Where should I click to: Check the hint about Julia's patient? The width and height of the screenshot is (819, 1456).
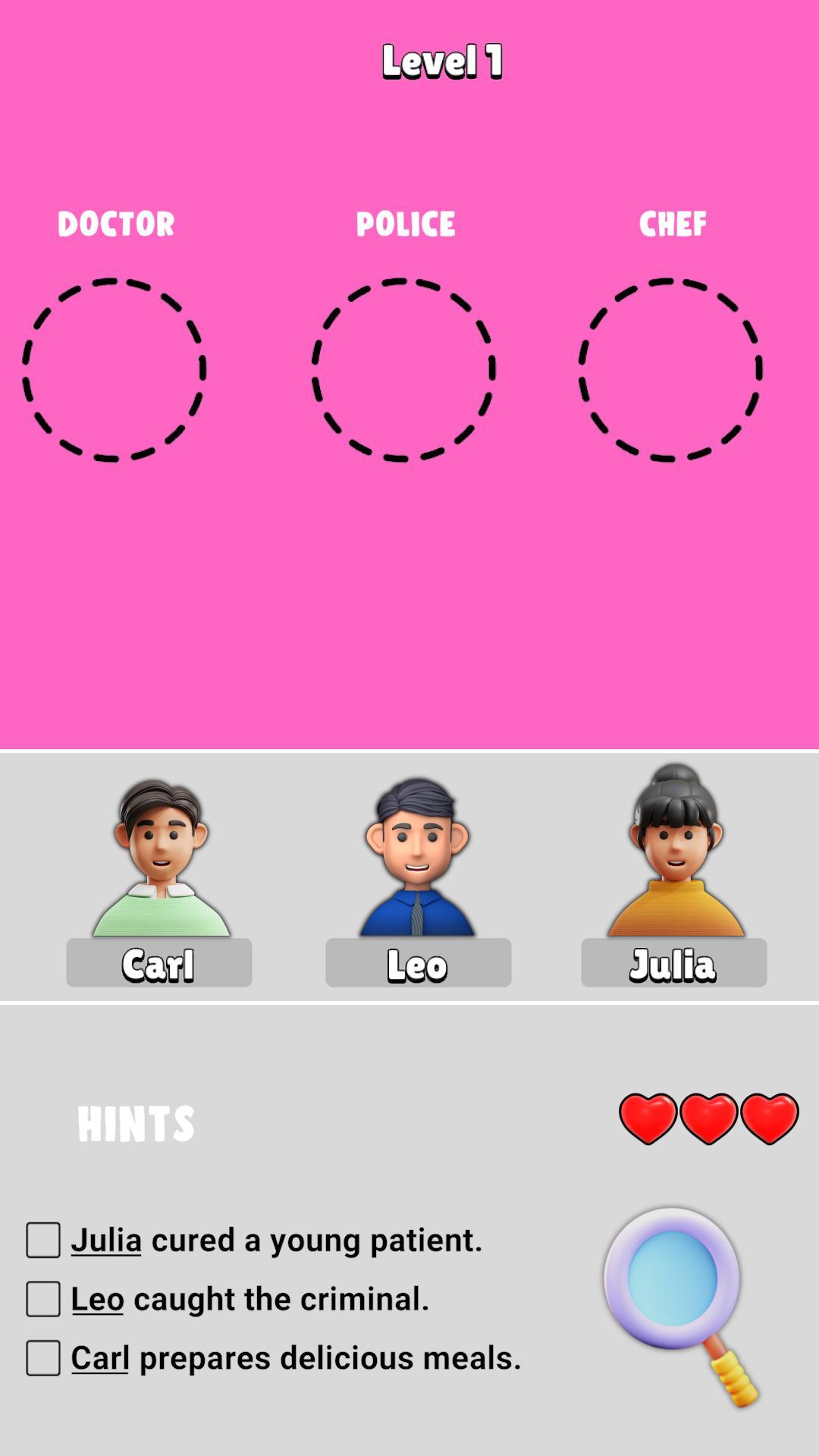[43, 1241]
